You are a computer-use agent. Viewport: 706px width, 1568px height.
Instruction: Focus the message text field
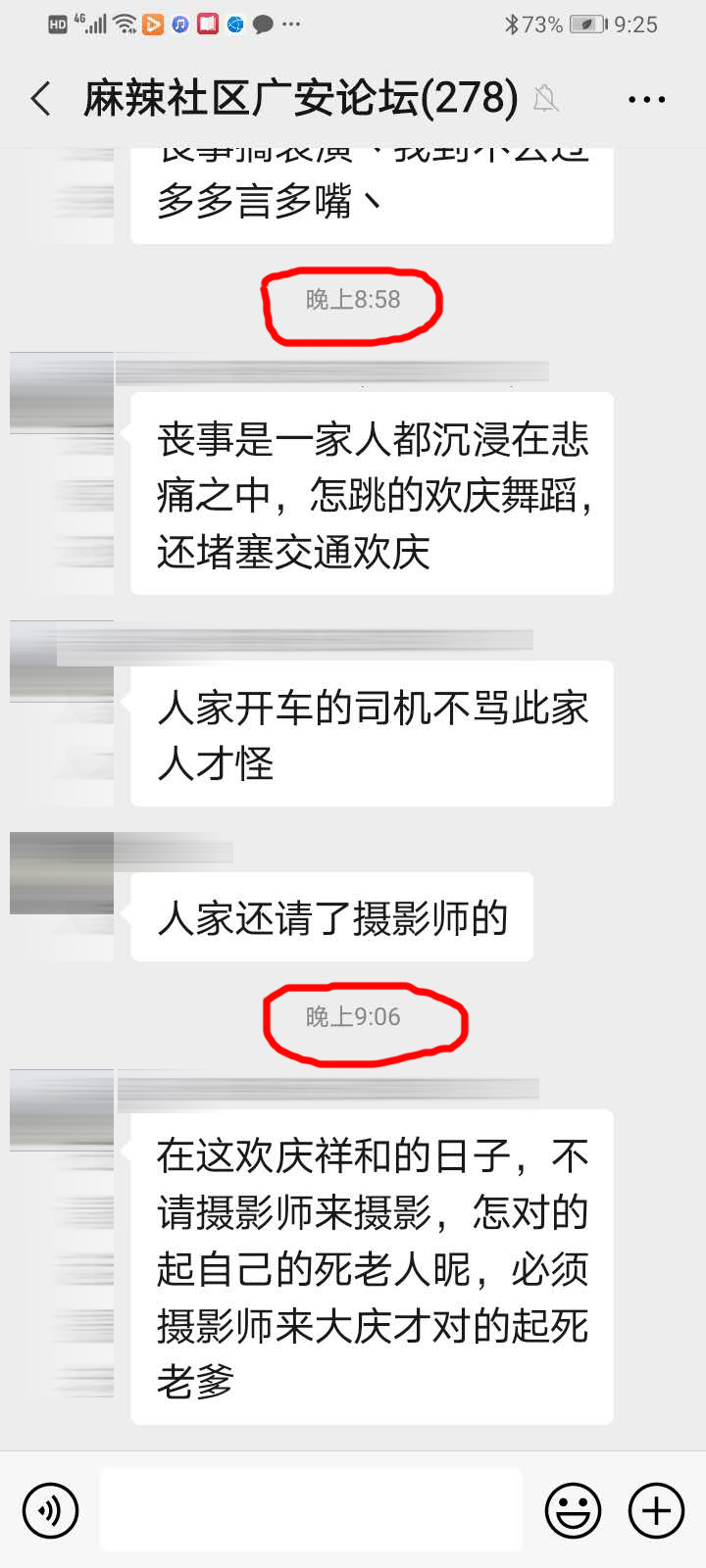click(311, 1510)
